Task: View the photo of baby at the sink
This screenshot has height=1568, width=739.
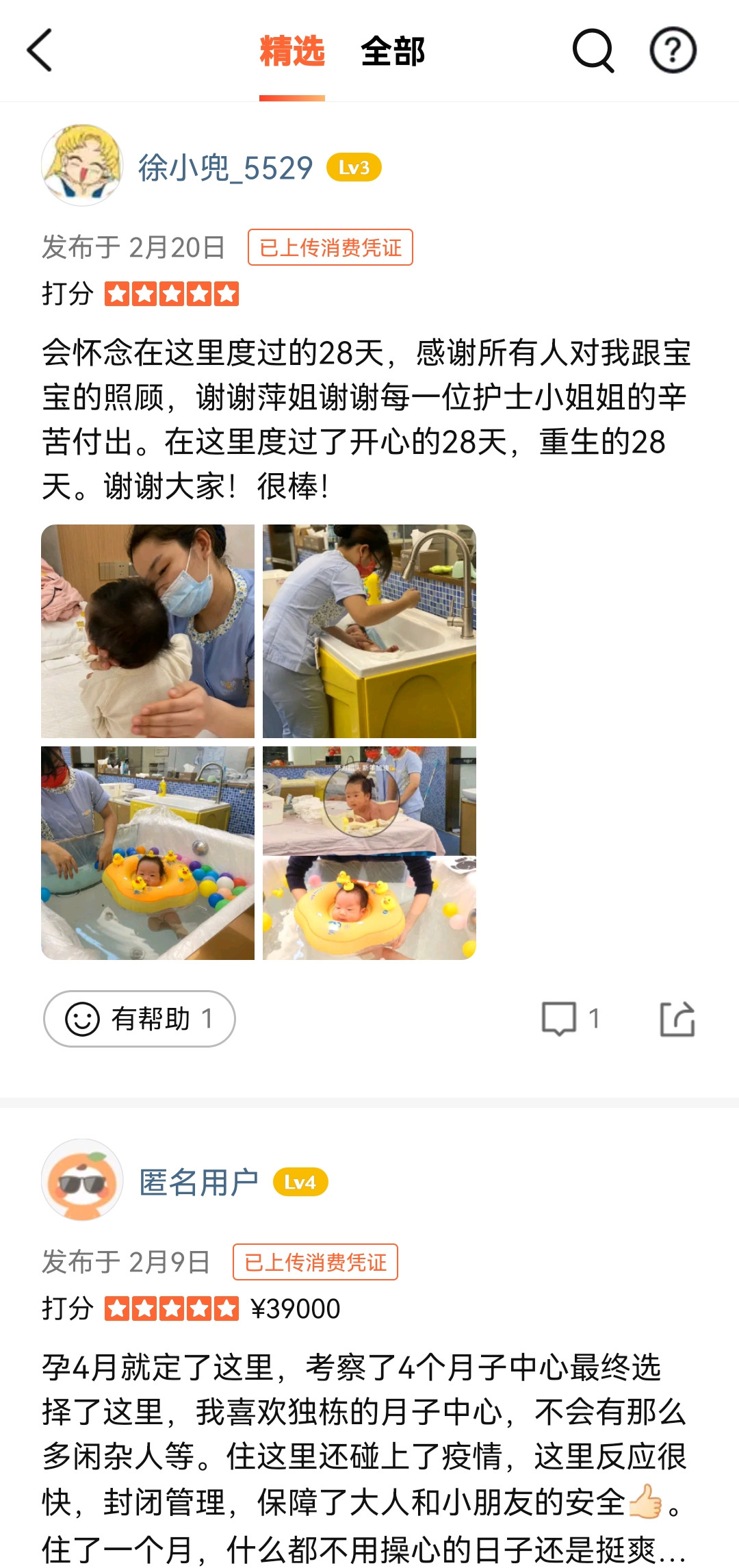Action: click(x=369, y=631)
